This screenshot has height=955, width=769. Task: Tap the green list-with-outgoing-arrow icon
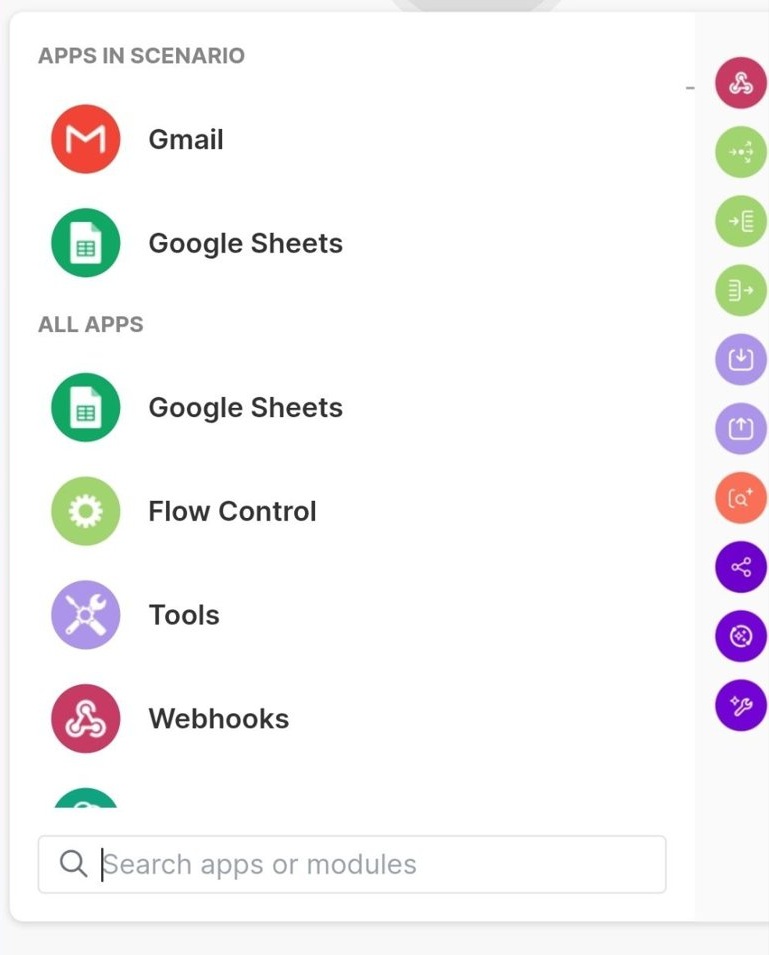740,291
